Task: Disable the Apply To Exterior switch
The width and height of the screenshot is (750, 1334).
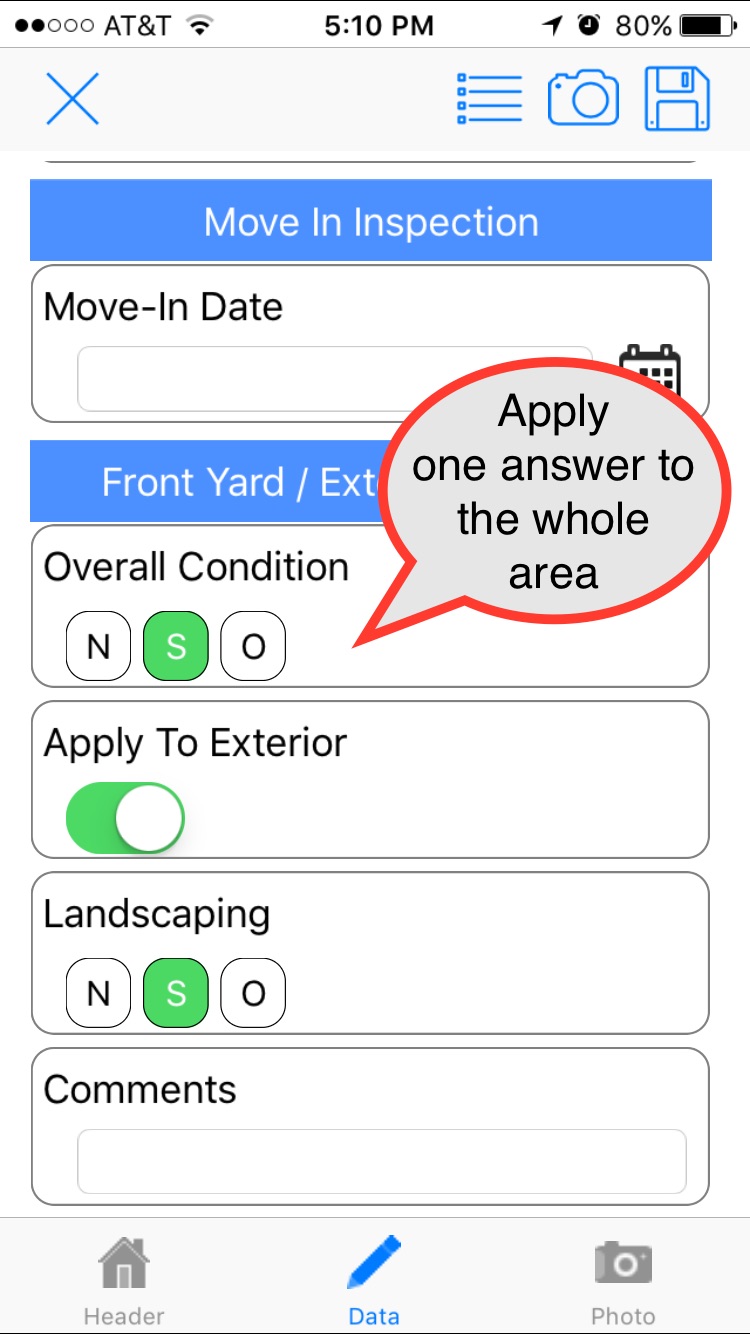Action: coord(125,817)
